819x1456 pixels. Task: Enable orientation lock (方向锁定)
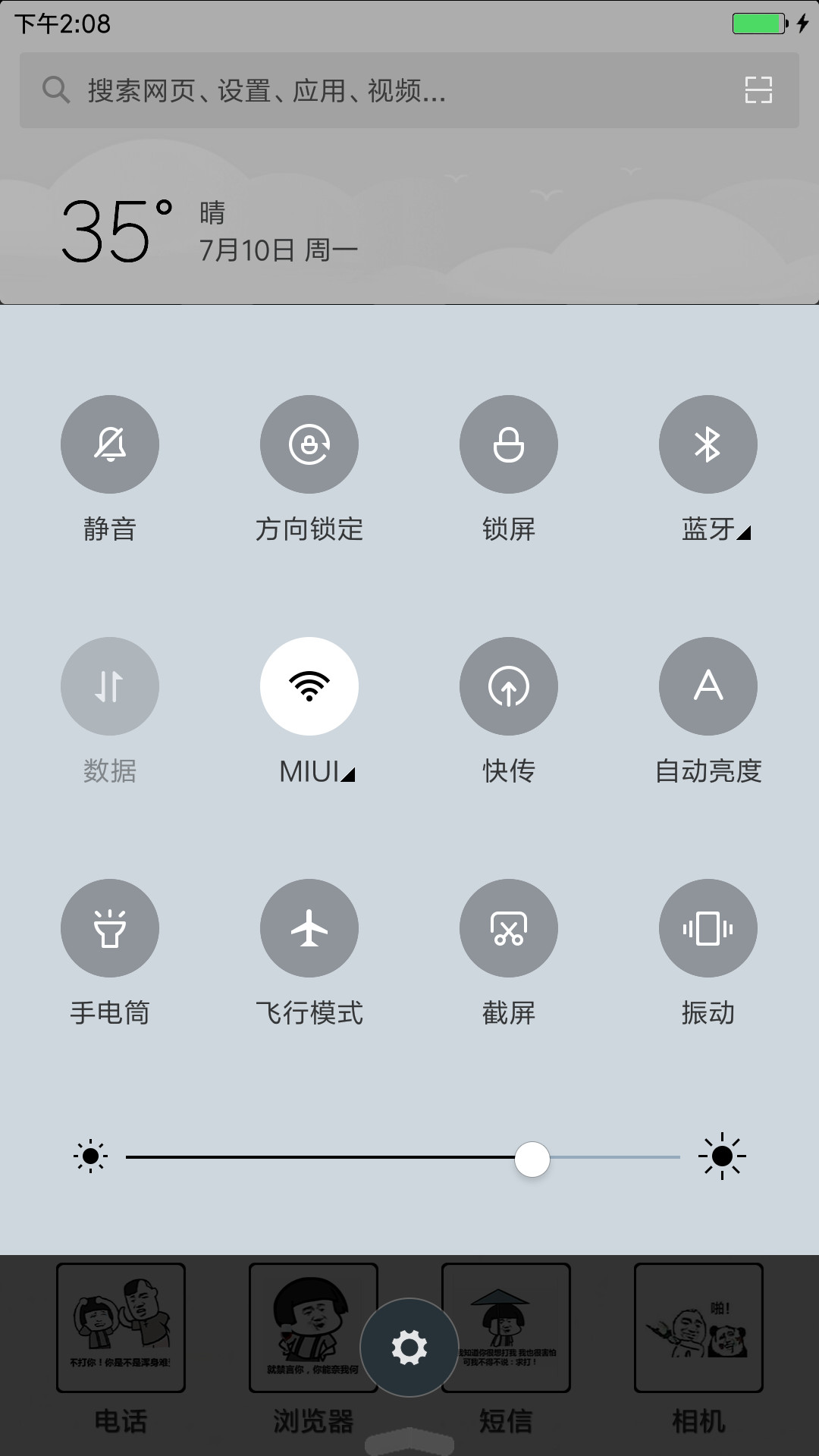(309, 444)
